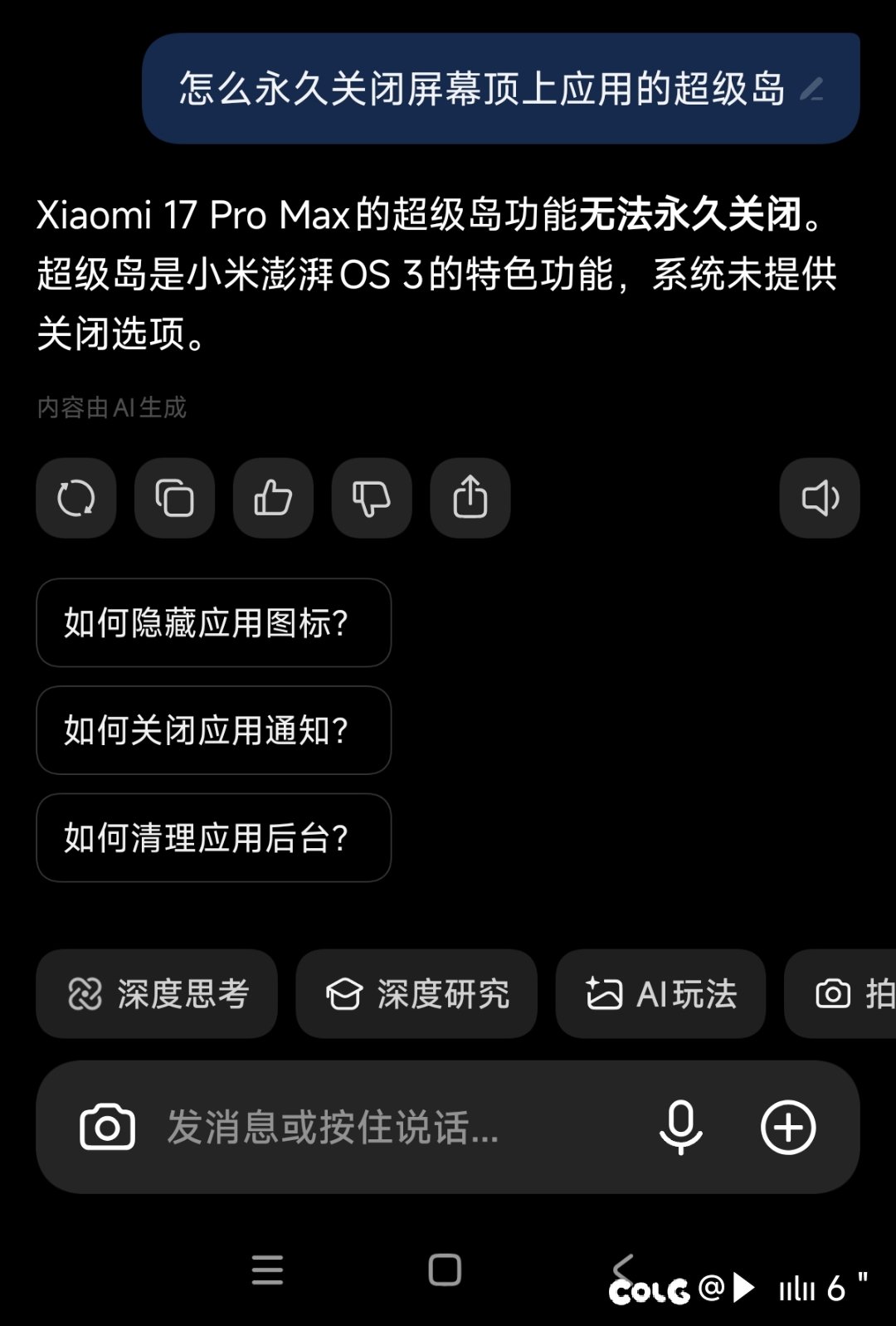Copy the AI response text

tap(174, 499)
